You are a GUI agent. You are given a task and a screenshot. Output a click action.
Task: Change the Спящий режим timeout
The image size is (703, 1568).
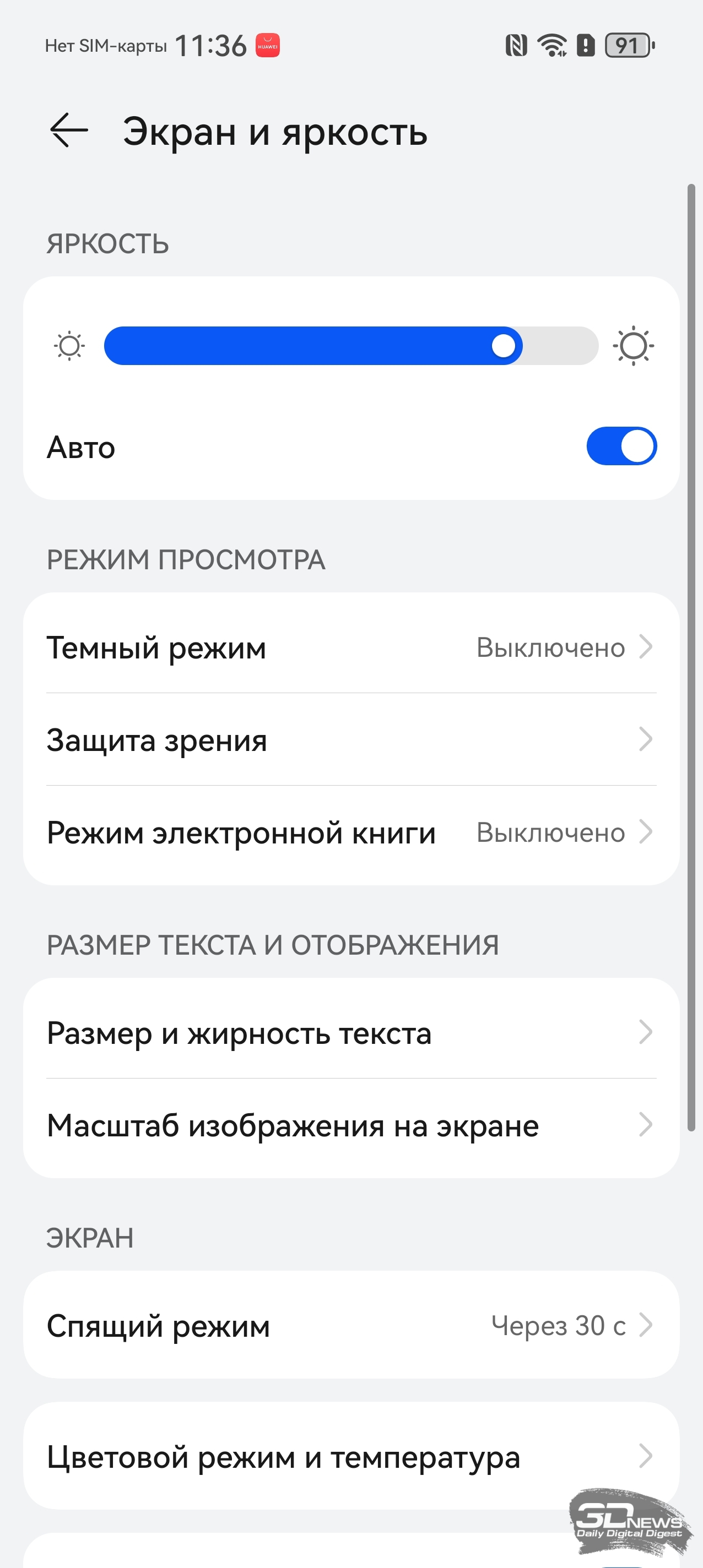click(351, 1325)
